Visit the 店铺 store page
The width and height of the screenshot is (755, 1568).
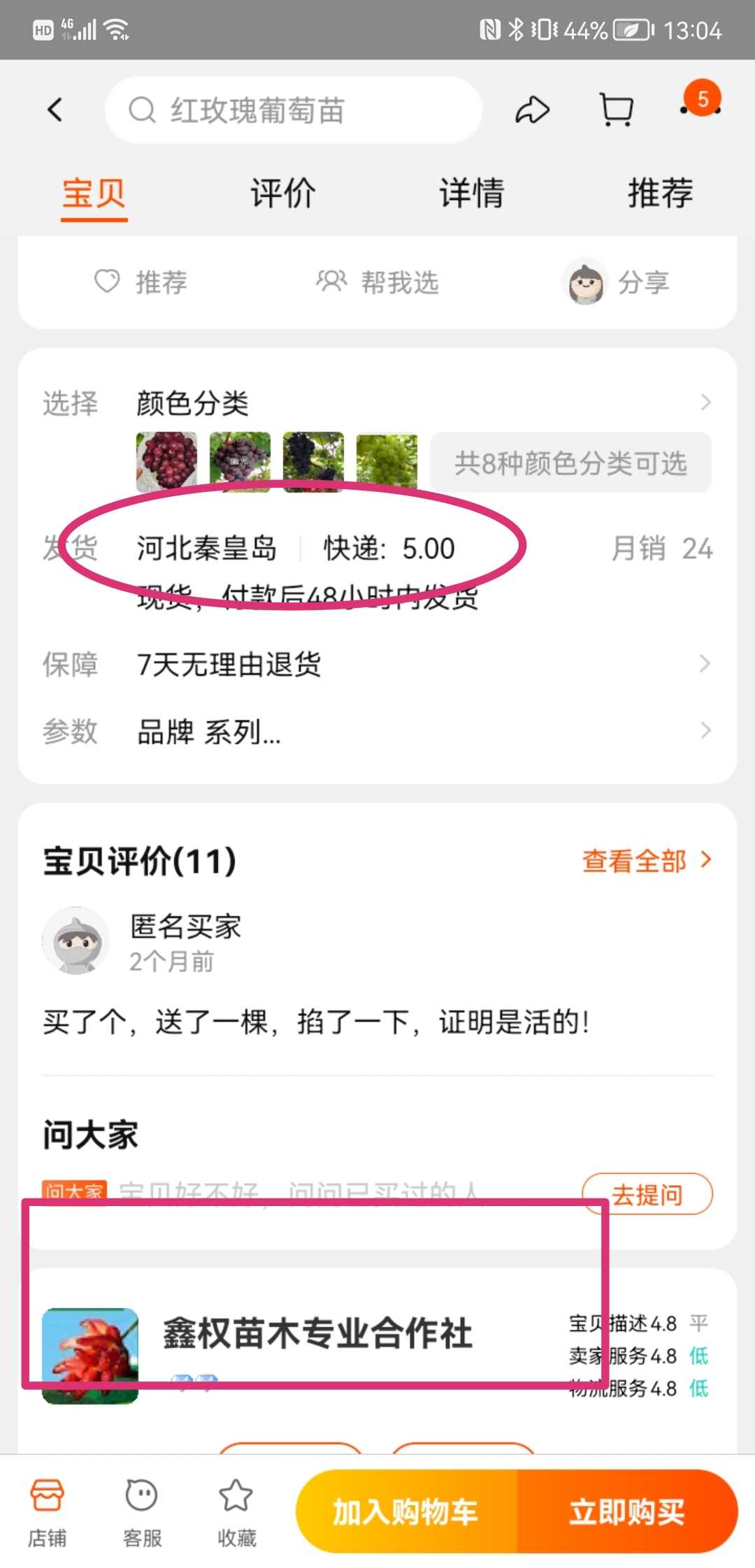[x=47, y=1509]
